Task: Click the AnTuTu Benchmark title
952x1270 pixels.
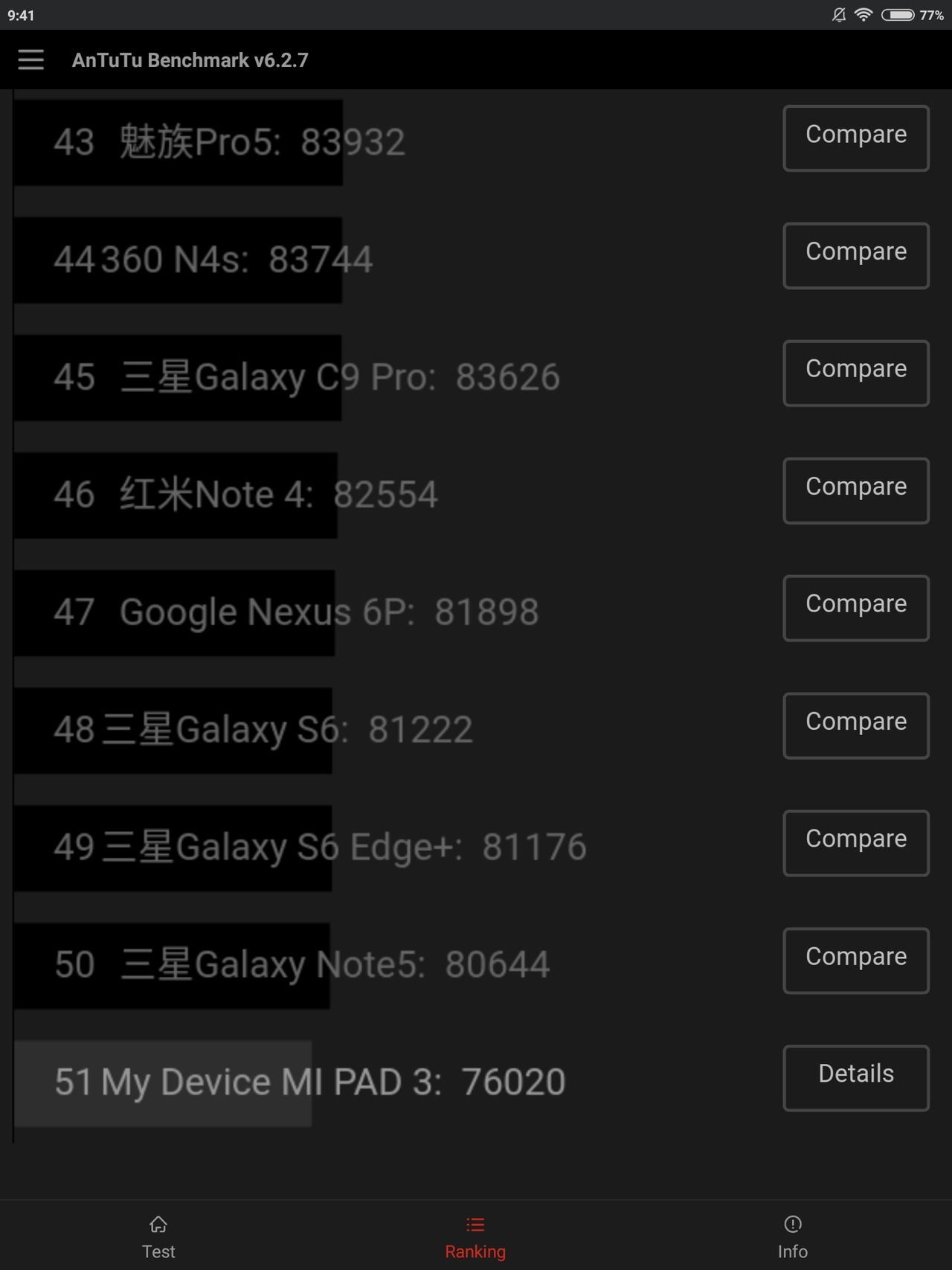Action: 190,60
